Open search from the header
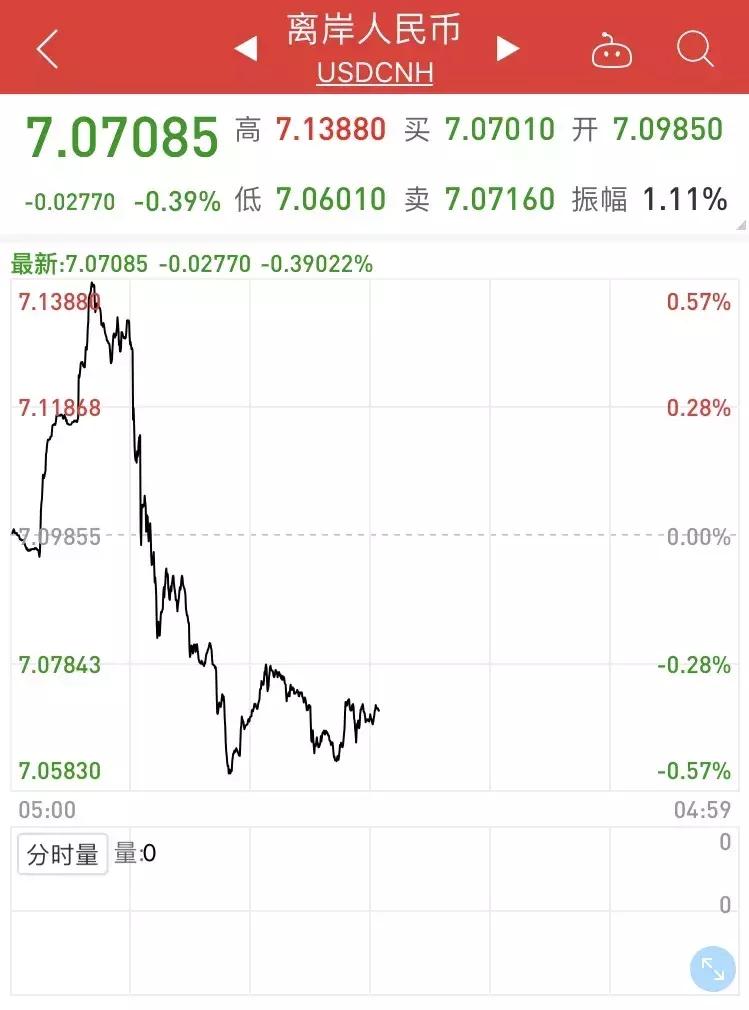Viewport: 749px width, 1010px height. [x=694, y=48]
